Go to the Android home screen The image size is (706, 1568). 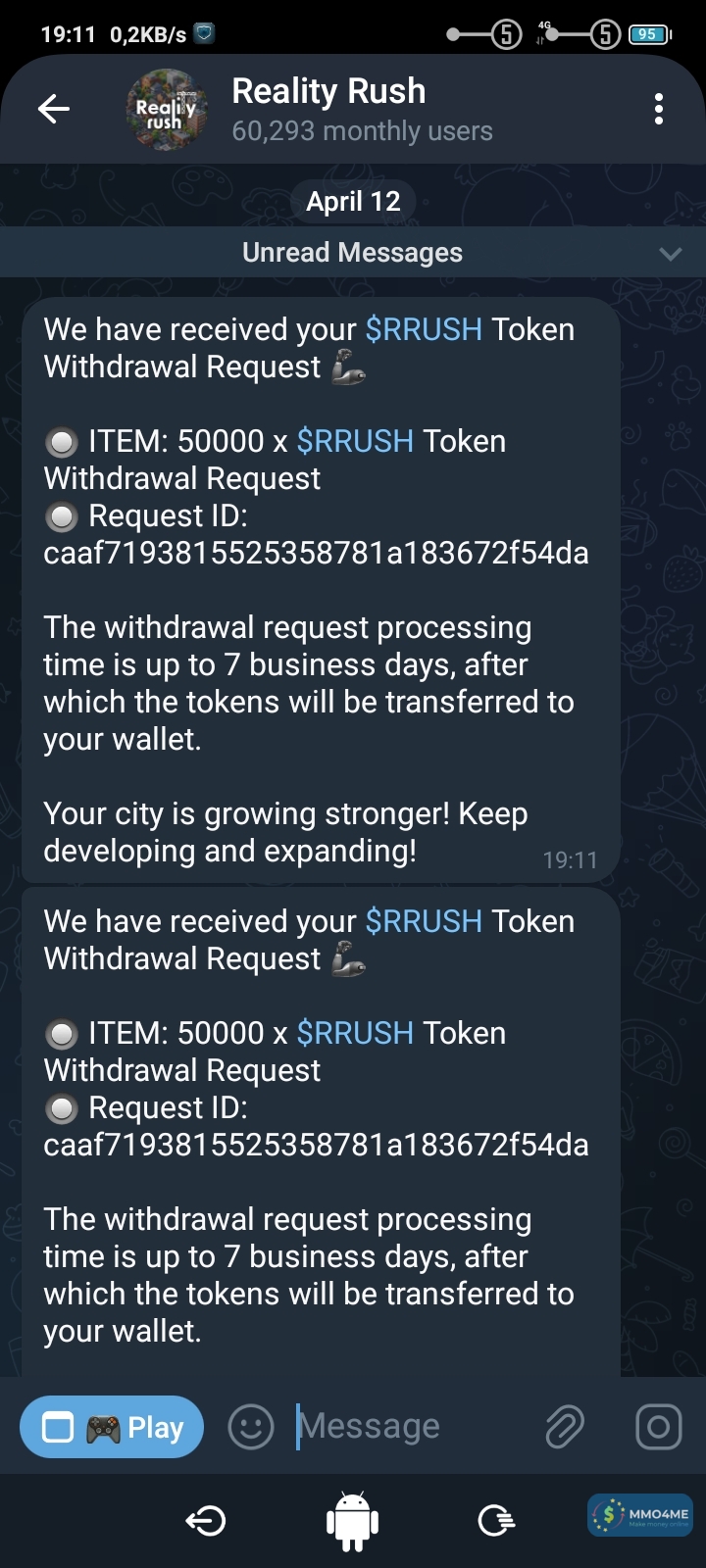click(352, 1520)
